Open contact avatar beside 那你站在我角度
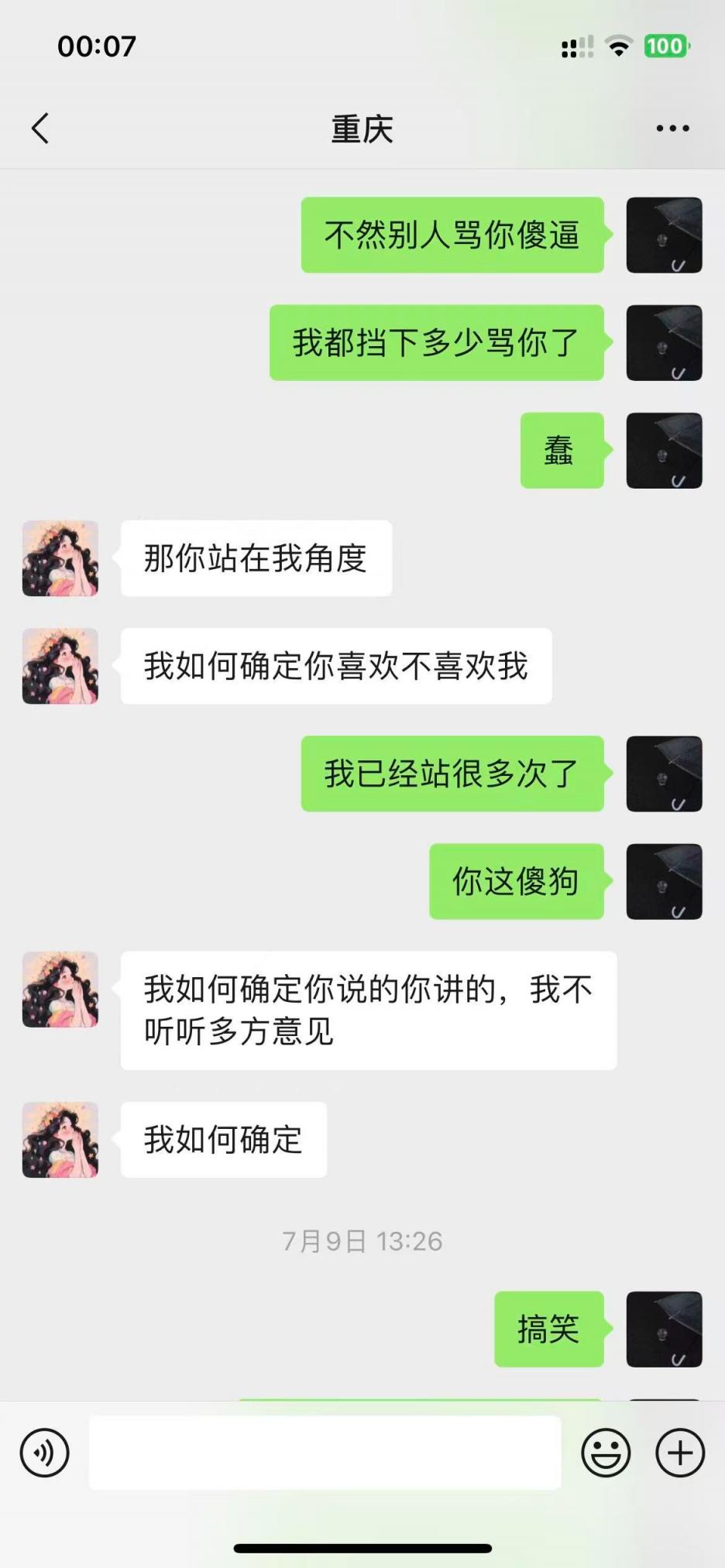The image size is (725, 1568). [60, 558]
